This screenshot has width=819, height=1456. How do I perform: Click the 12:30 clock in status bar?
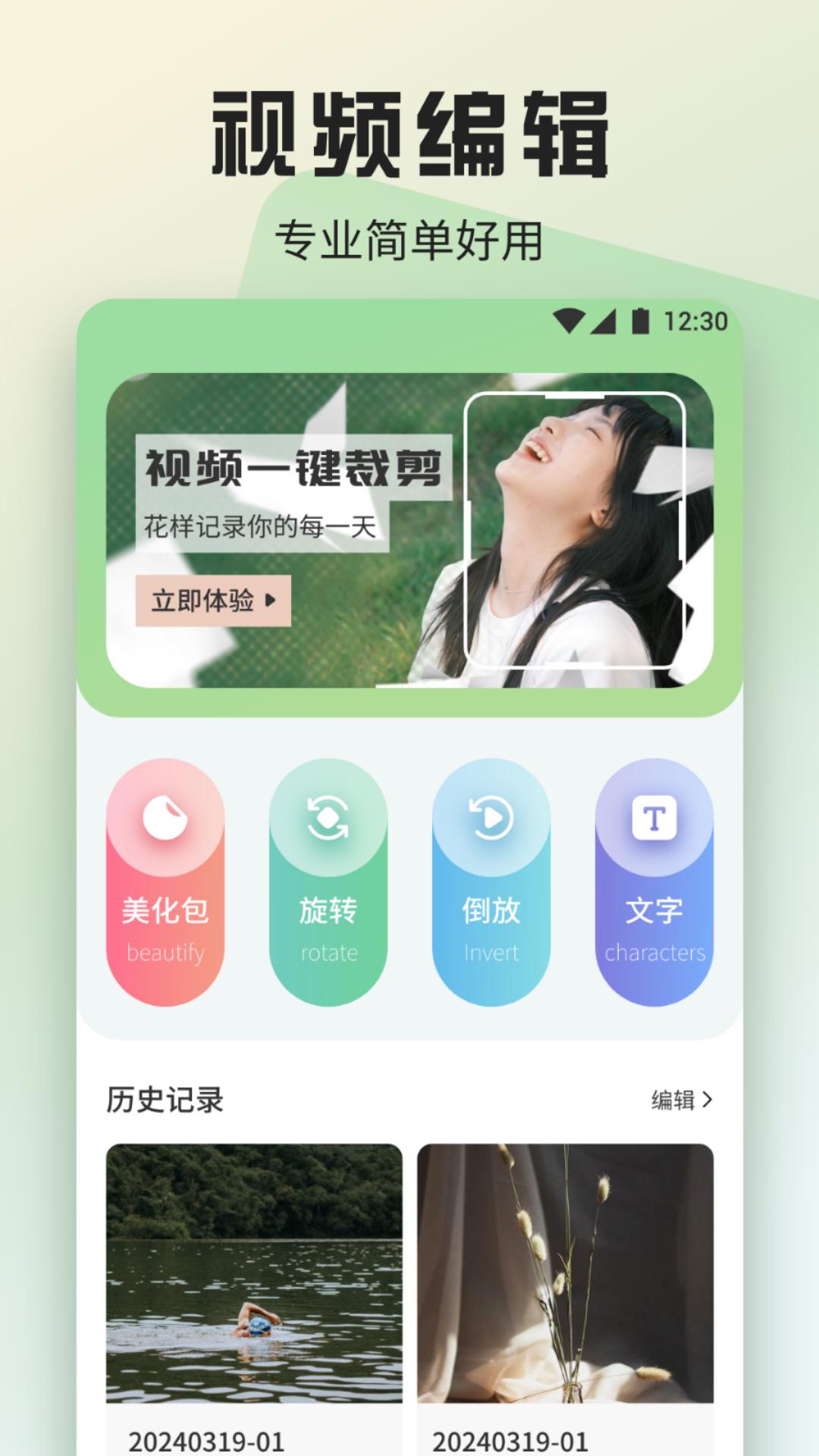(694, 321)
